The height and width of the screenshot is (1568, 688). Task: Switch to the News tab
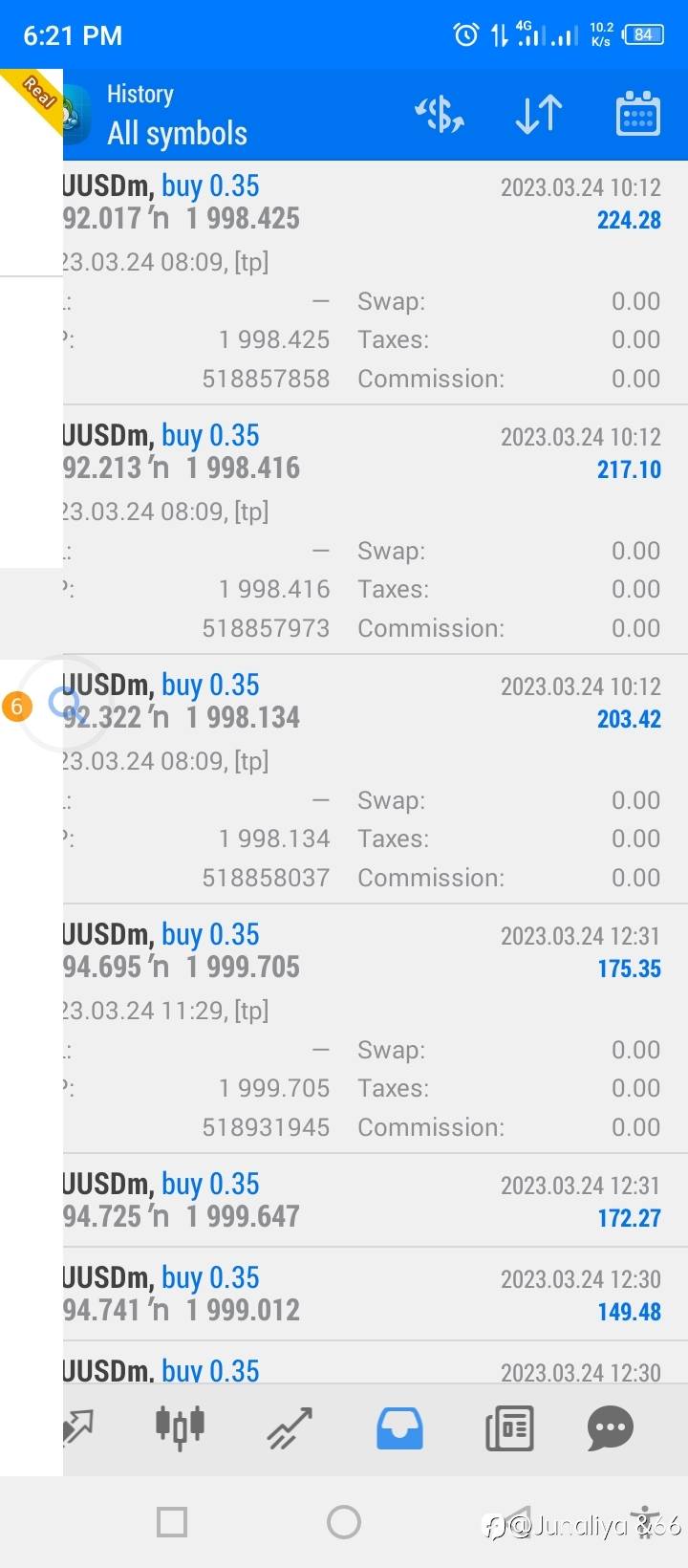509,1427
